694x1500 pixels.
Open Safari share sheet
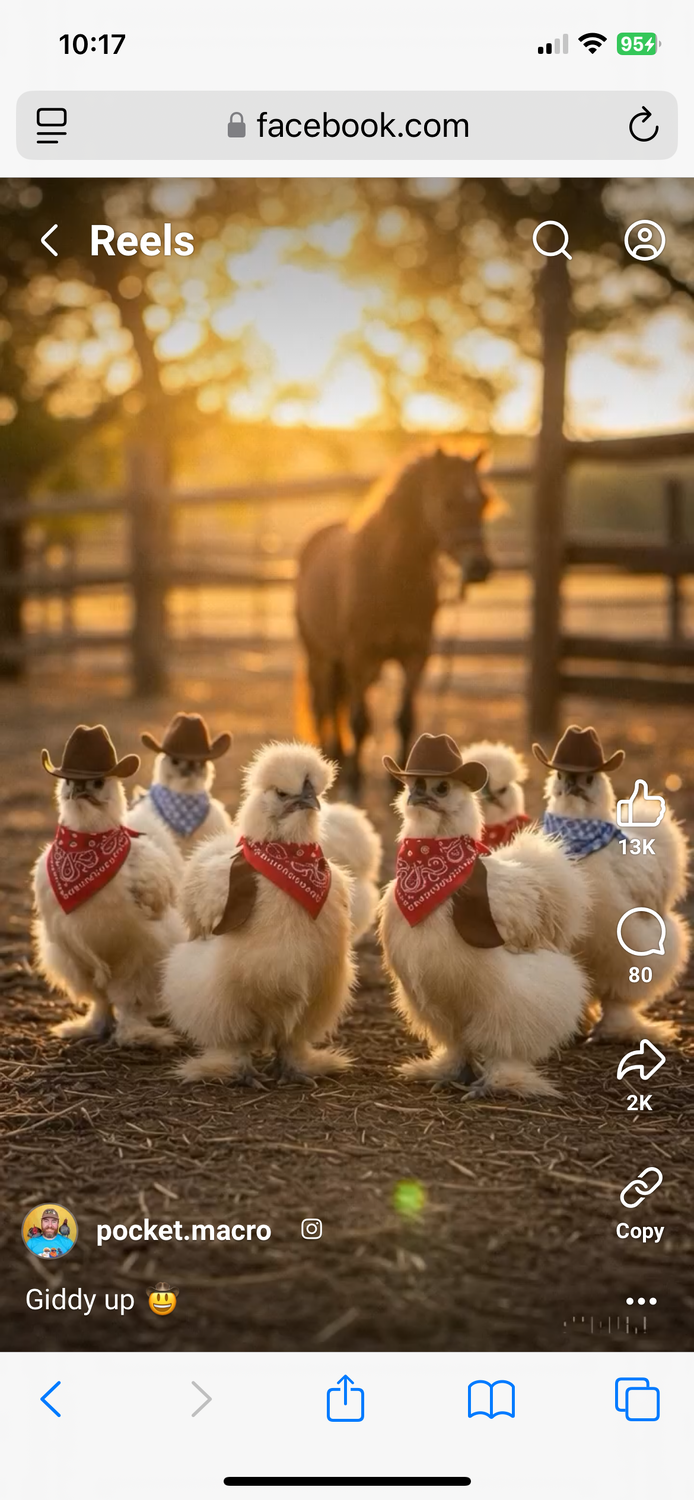(x=345, y=1399)
